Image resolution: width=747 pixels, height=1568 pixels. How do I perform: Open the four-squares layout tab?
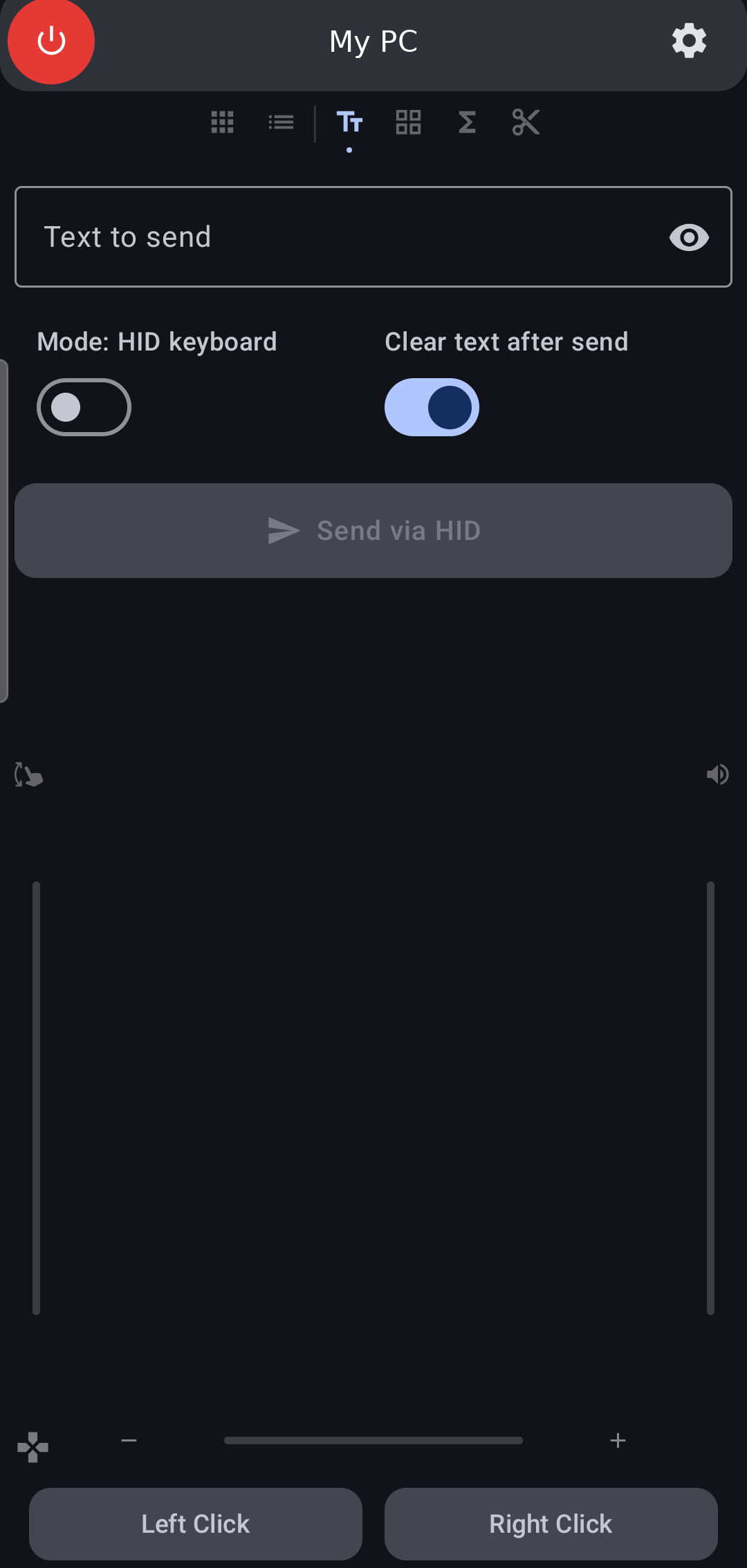tap(408, 122)
